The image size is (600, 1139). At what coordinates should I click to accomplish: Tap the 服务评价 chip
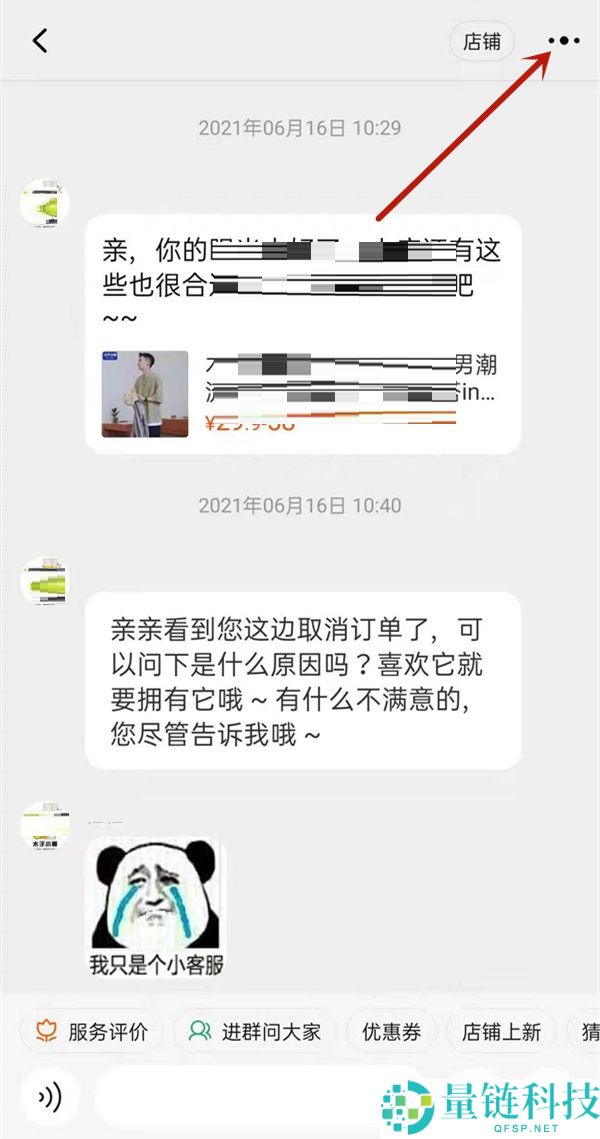pyautogui.click(x=92, y=1031)
